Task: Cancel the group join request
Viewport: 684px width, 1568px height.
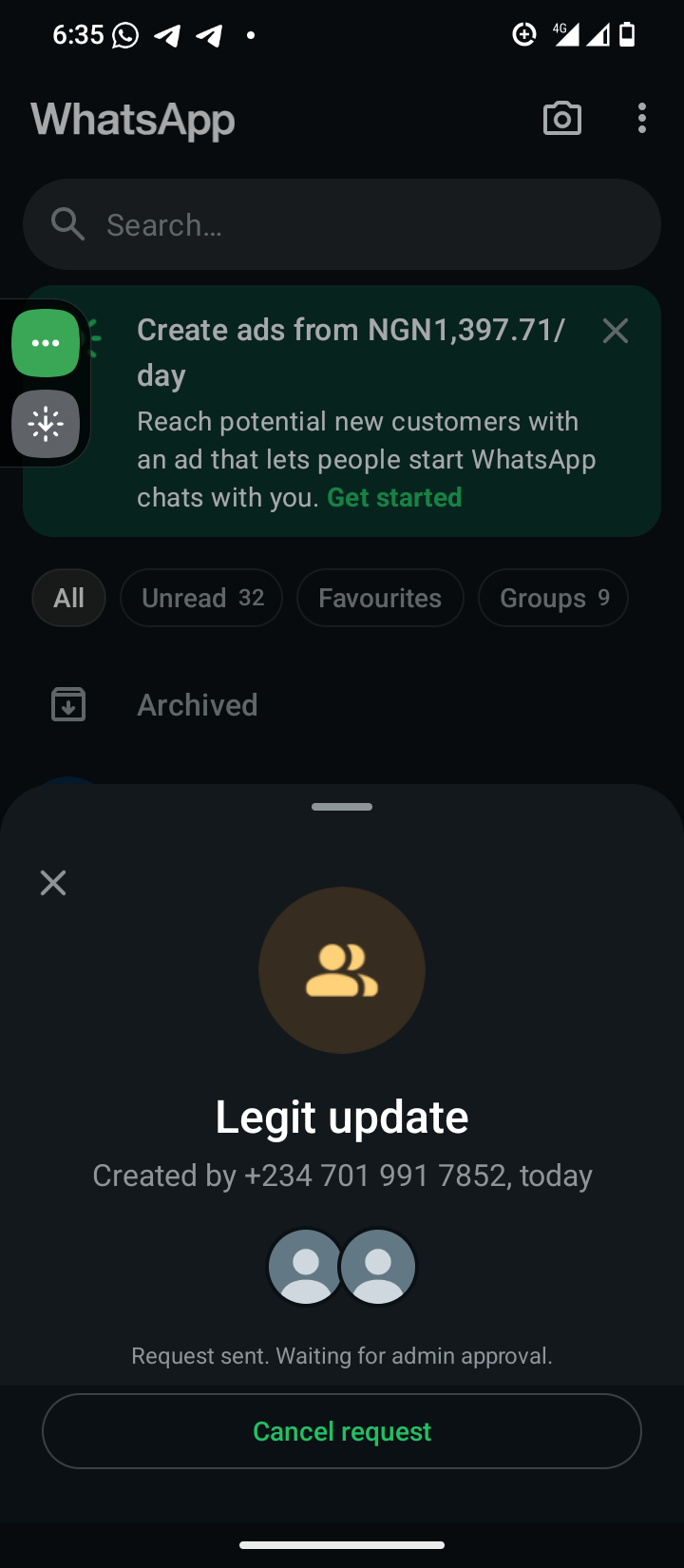Action: click(x=342, y=1431)
